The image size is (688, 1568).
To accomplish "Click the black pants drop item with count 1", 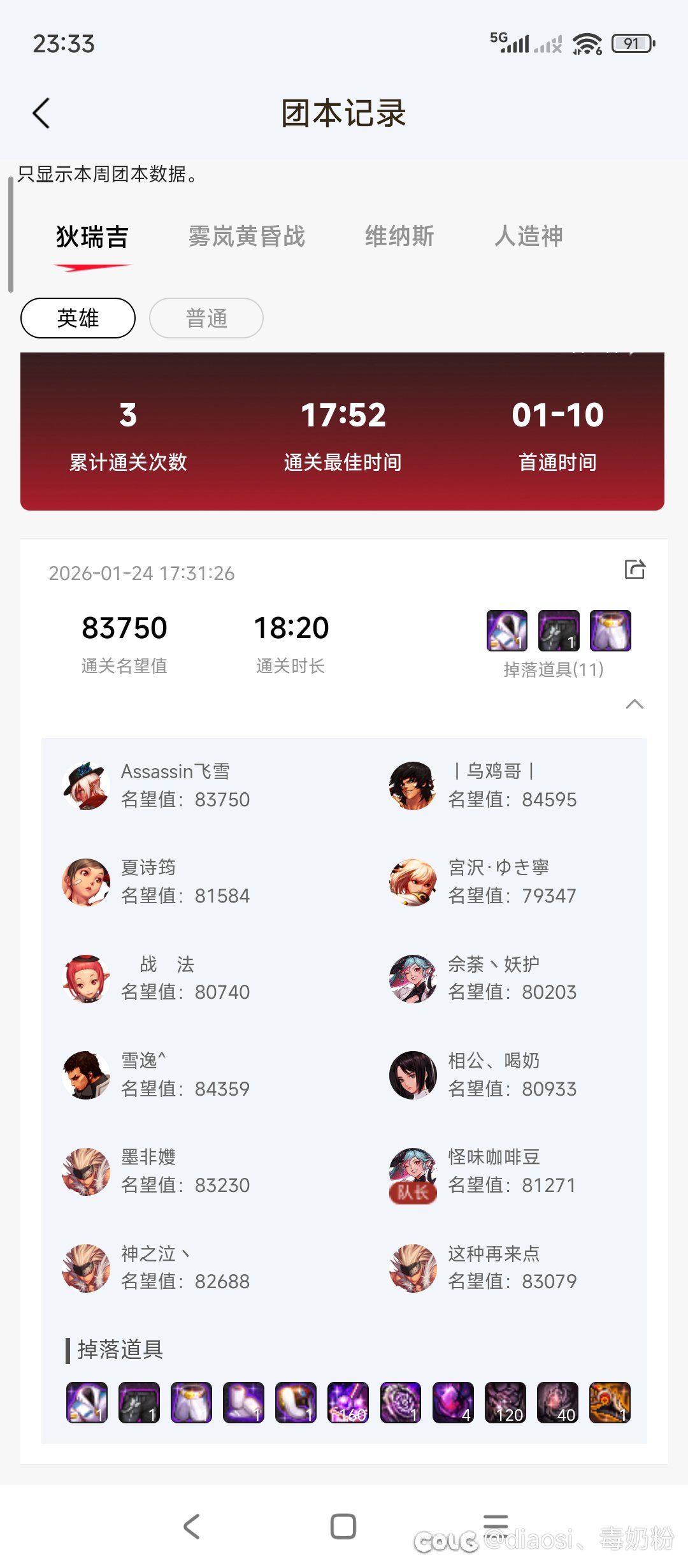I will [x=559, y=631].
